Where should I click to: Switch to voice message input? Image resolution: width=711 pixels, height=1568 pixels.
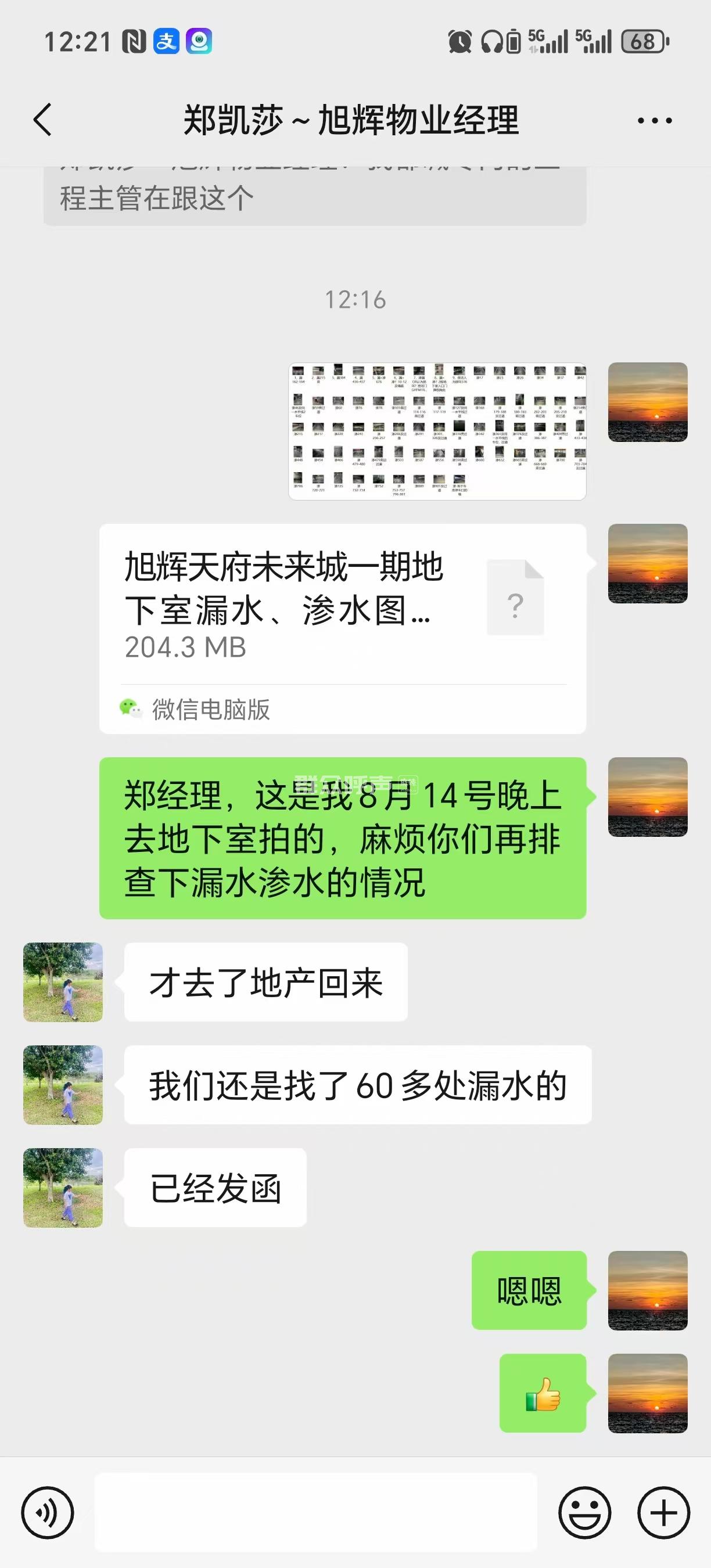coord(48,1513)
